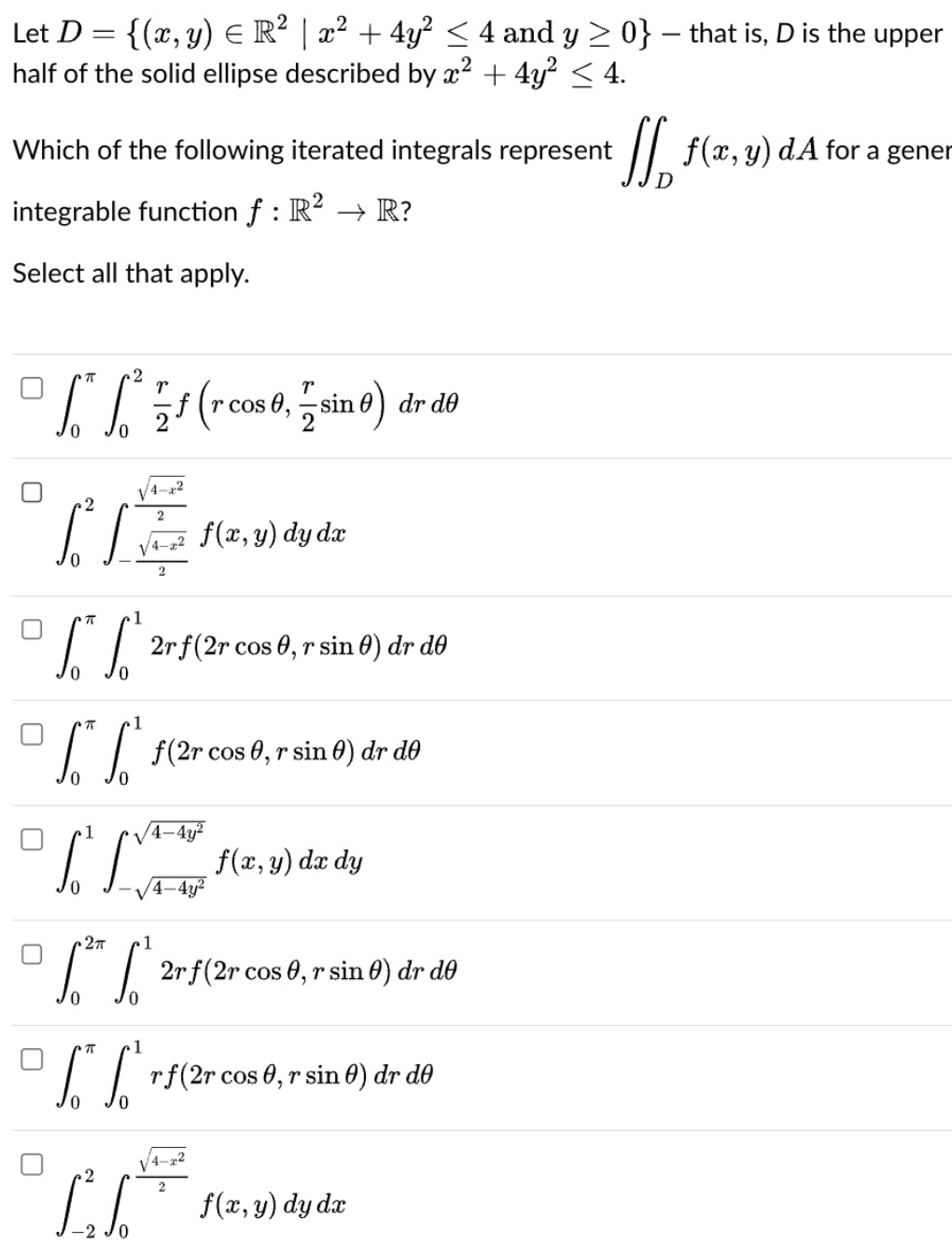Tick the option with r f(2r cos θ, r sin θ)
The width and height of the screenshot is (952, 1260).
tap(34, 1057)
